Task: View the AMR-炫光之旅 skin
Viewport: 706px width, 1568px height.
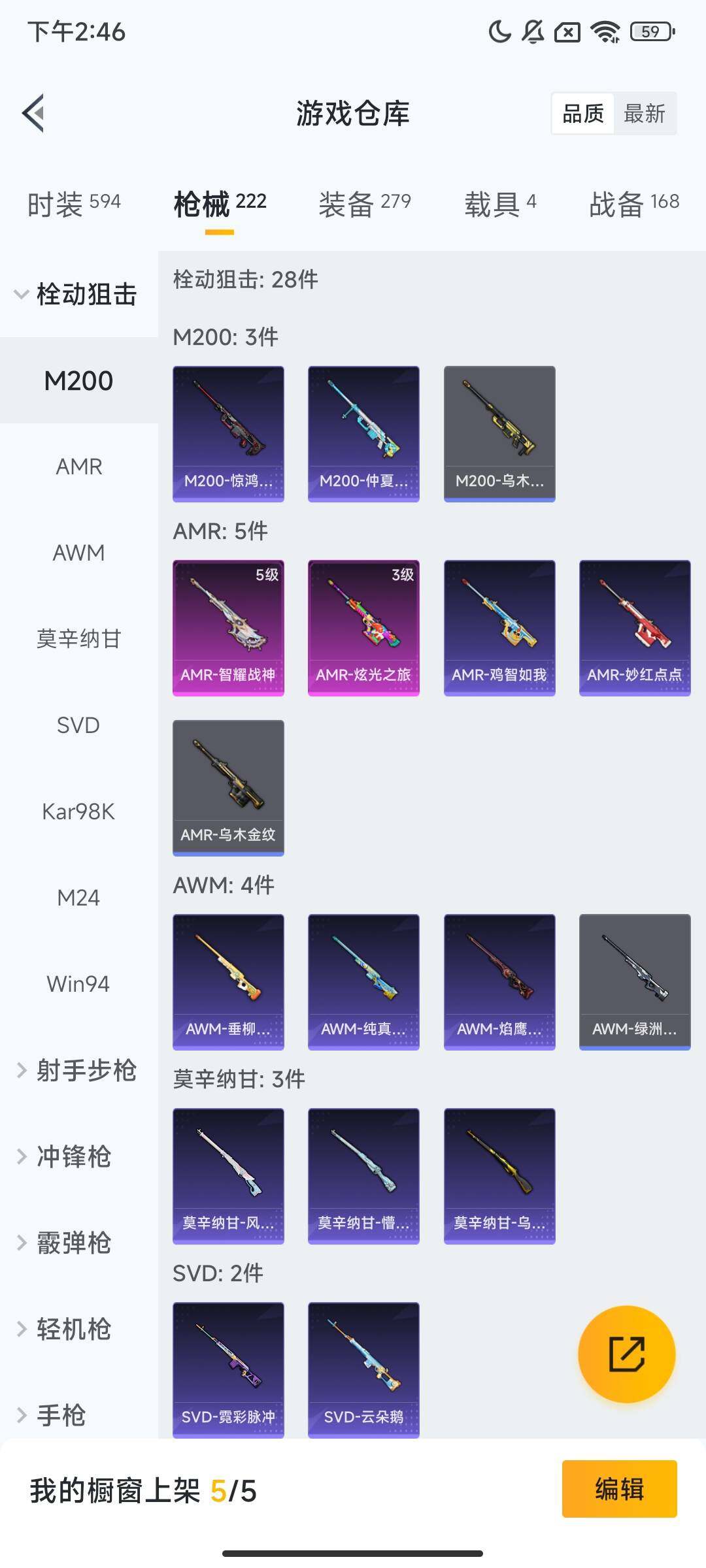Action: (363, 627)
